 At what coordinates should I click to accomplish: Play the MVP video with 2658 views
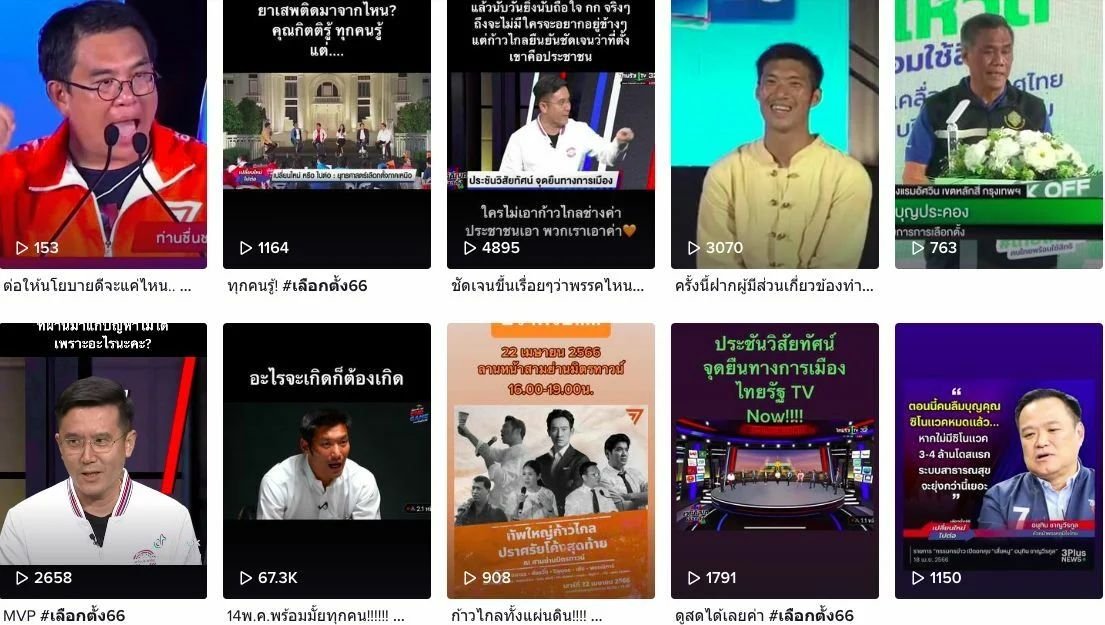tap(103, 460)
